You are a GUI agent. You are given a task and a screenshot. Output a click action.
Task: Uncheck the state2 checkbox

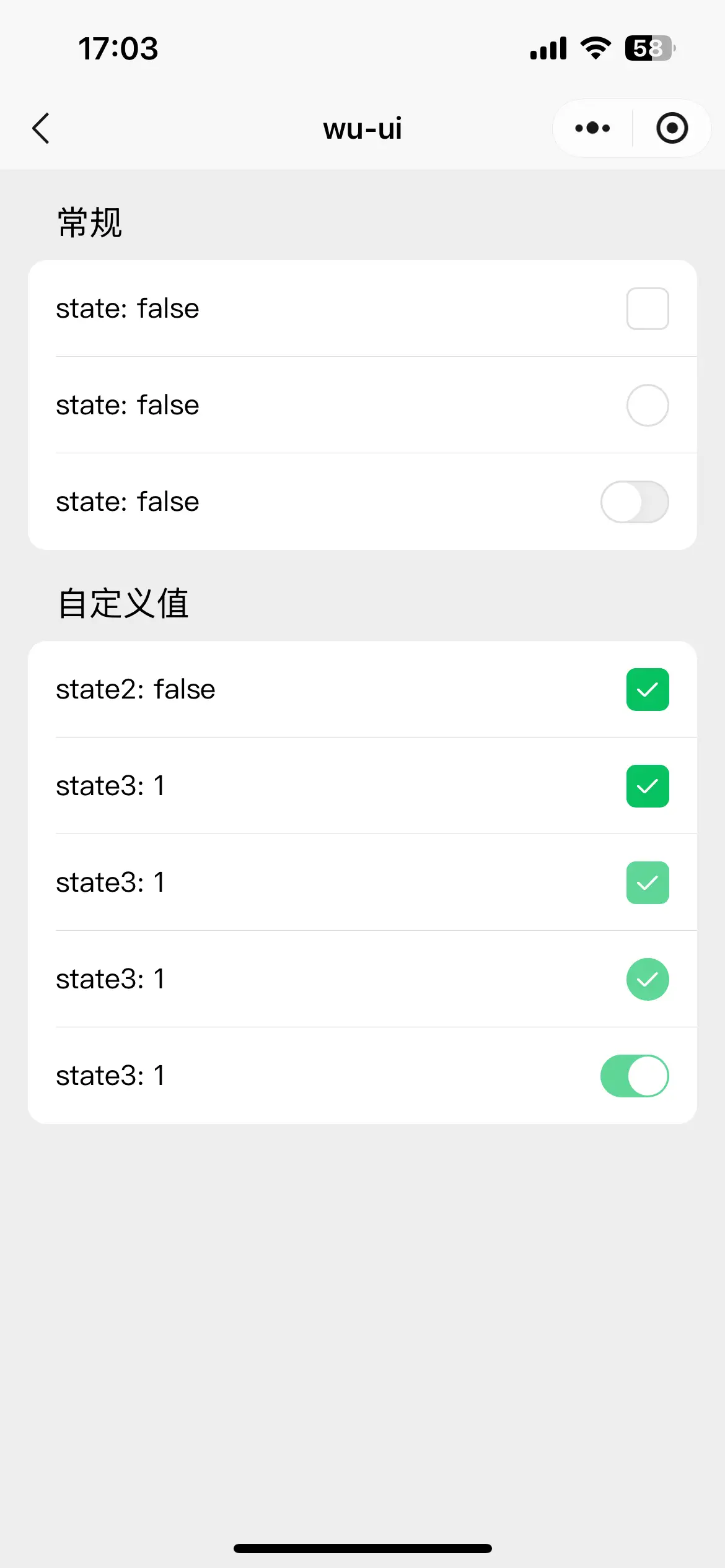(648, 689)
